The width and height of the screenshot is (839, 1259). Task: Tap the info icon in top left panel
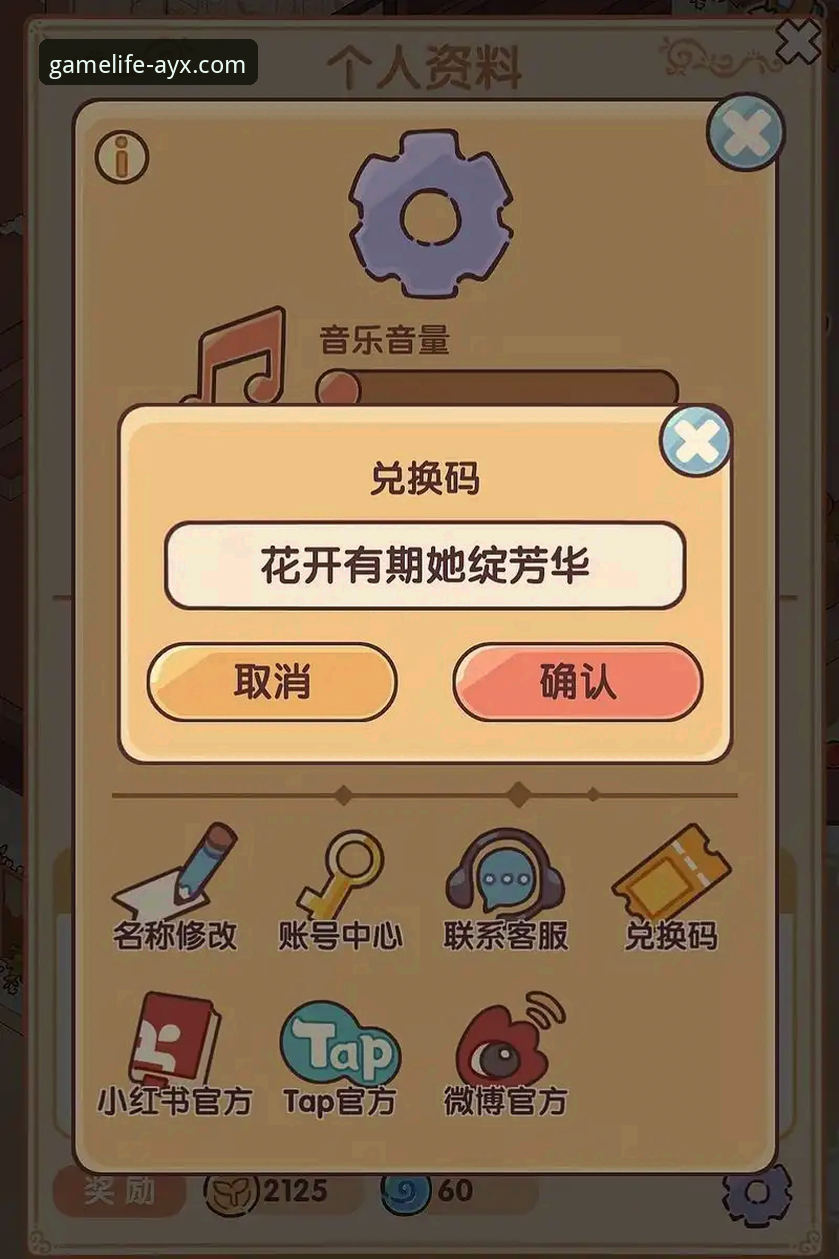pyautogui.click(x=123, y=156)
